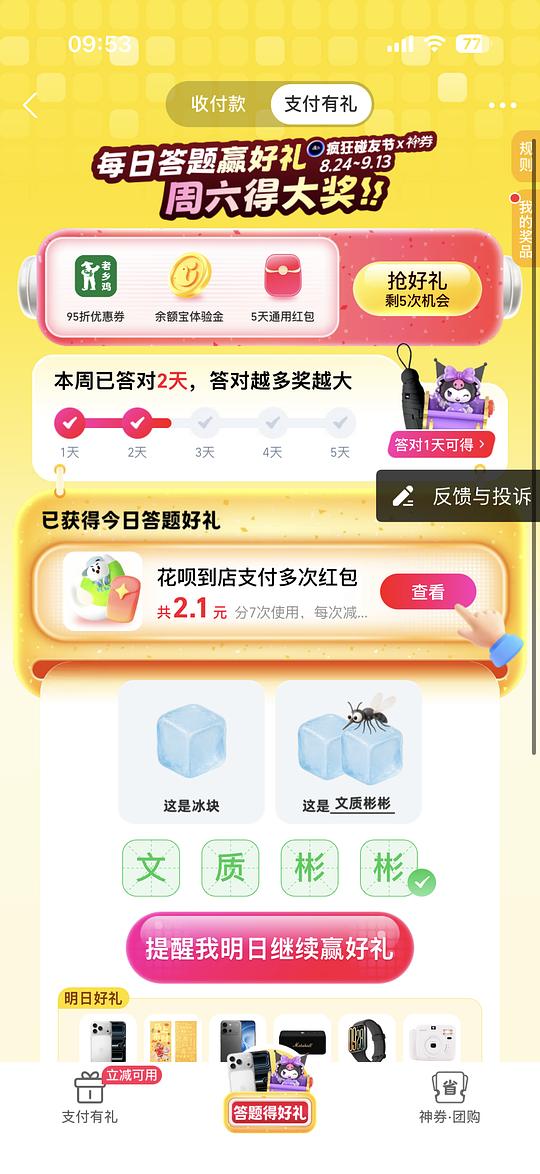540x1174 pixels.
Task: View the 花呗 red packet with 查看
Action: [x=428, y=592]
